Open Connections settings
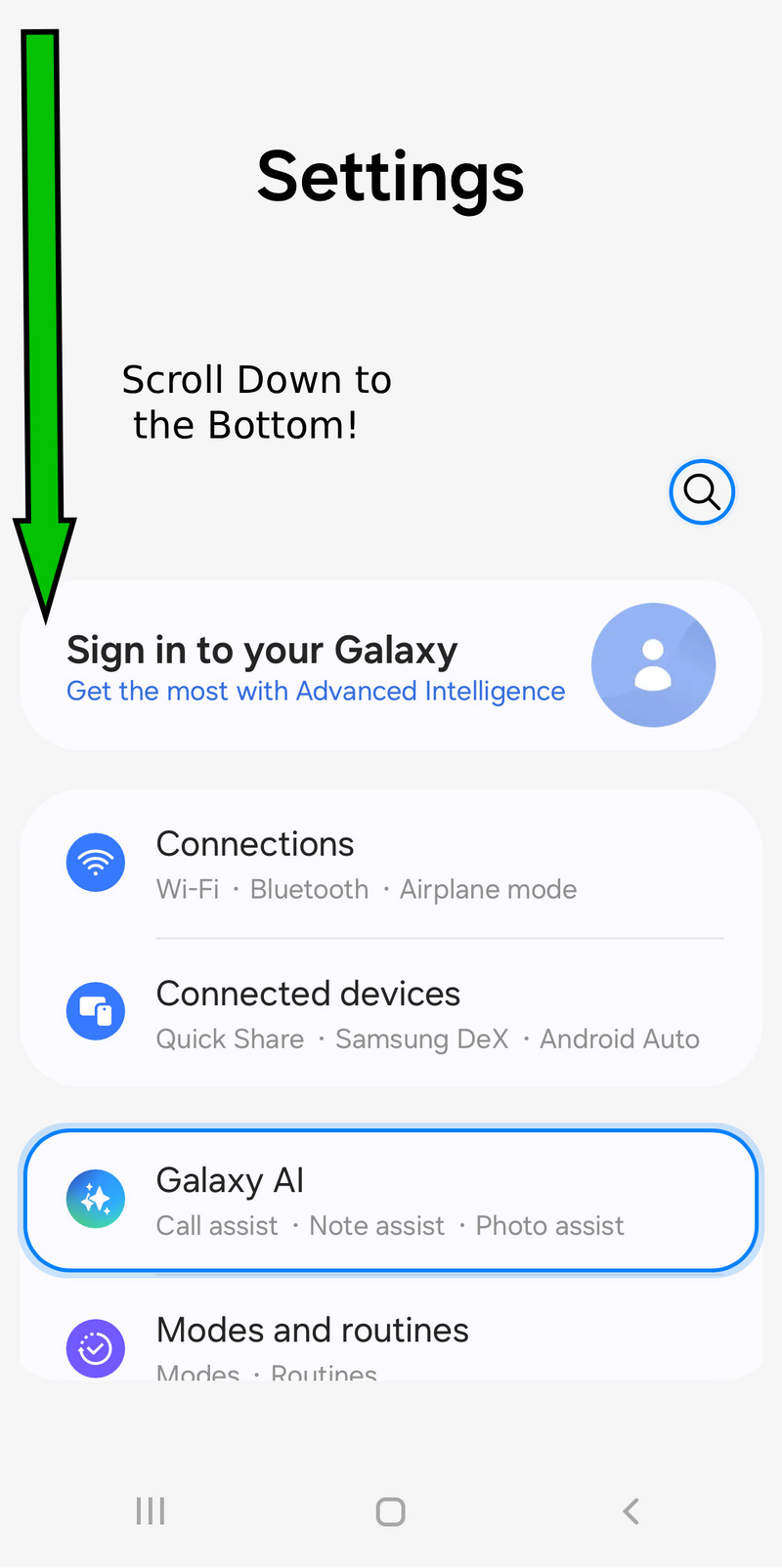Image resolution: width=782 pixels, height=1568 pixels. pyautogui.click(x=390, y=865)
